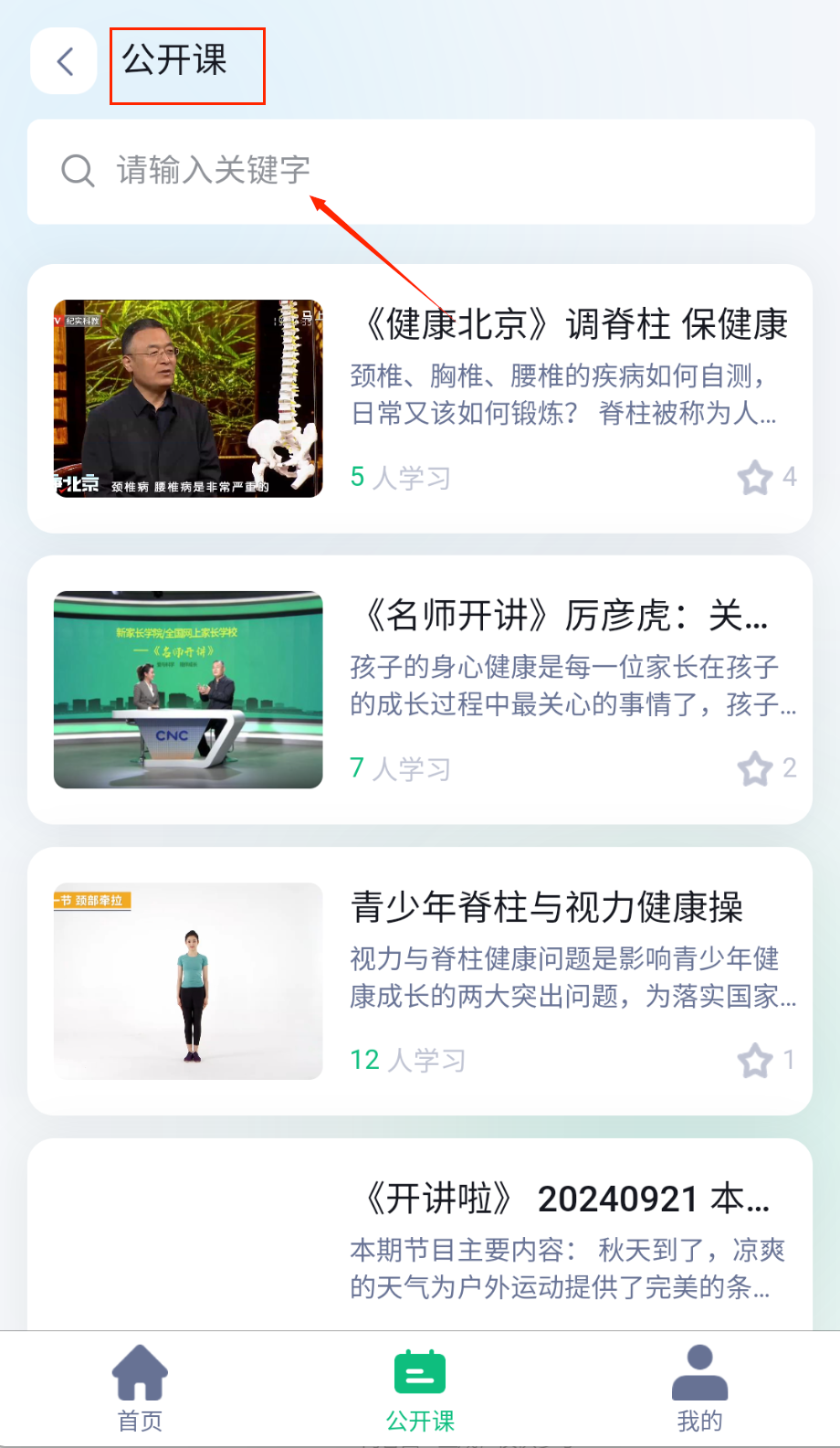This screenshot has height=1448, width=840.
Task: Tap the star on 青少年脊柱与视力健康操
Action: [x=755, y=1060]
